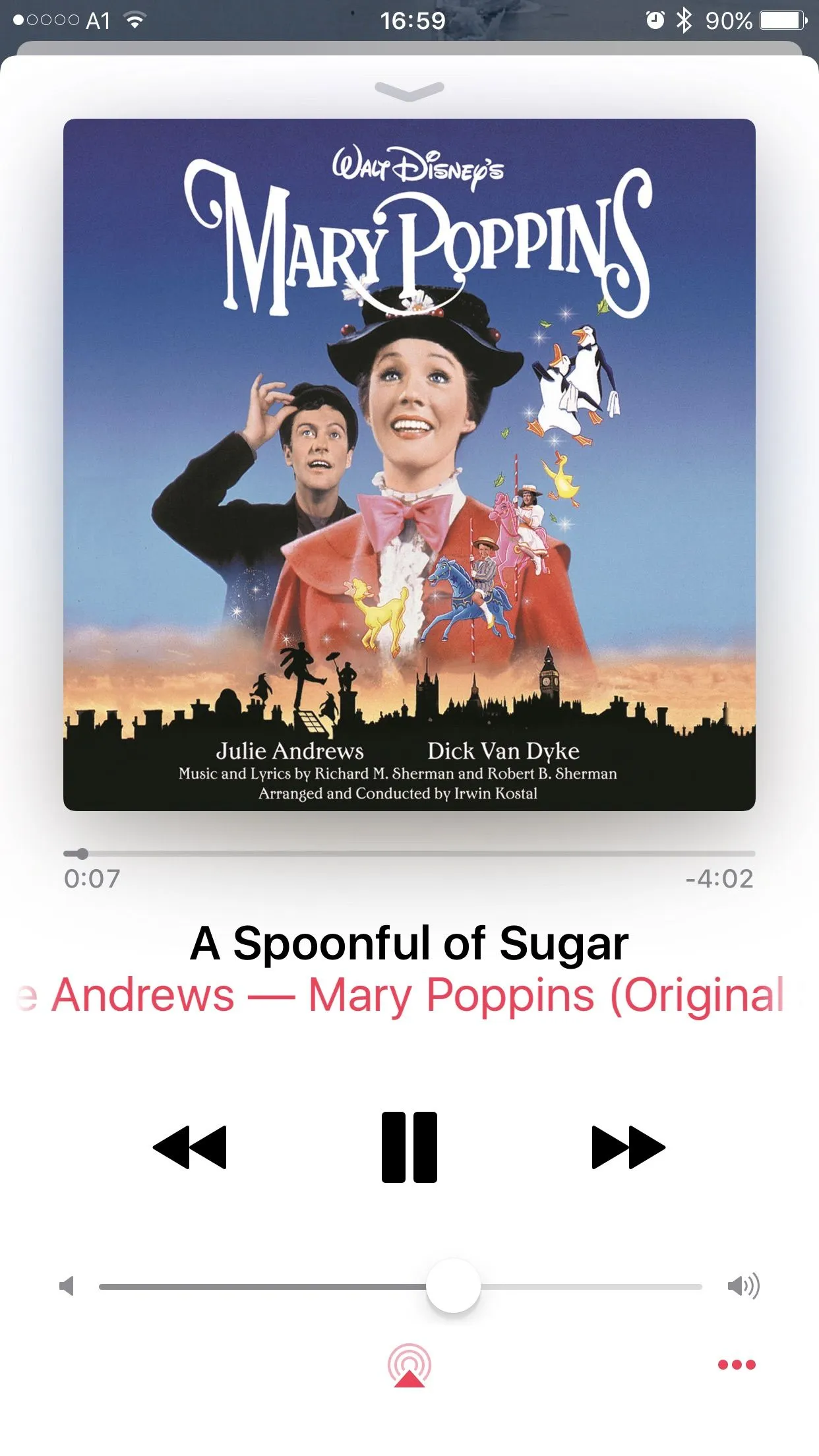Tap the song progress bar to seek

(x=409, y=853)
